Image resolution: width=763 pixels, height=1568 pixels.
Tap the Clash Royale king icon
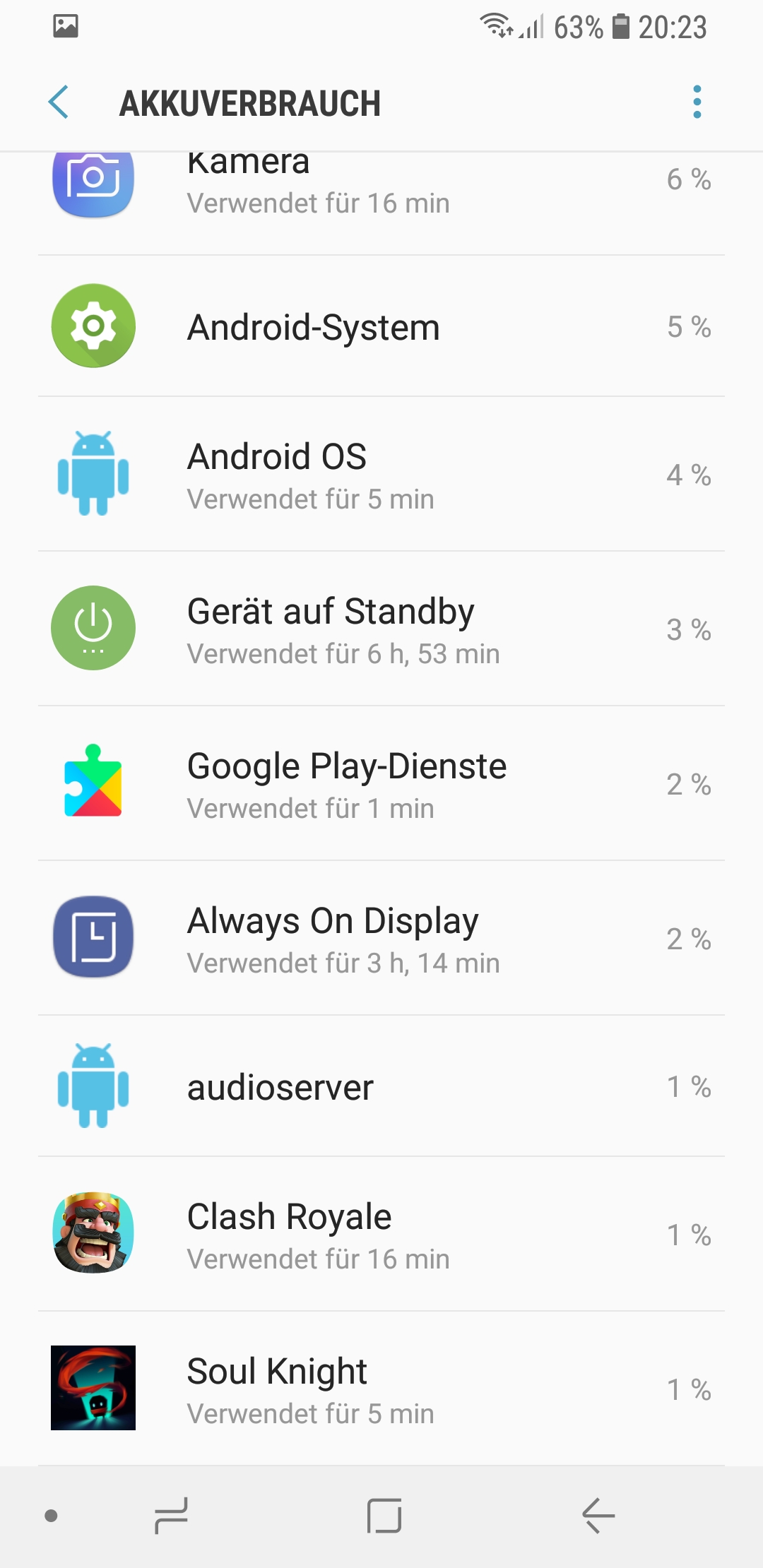pyautogui.click(x=93, y=1235)
